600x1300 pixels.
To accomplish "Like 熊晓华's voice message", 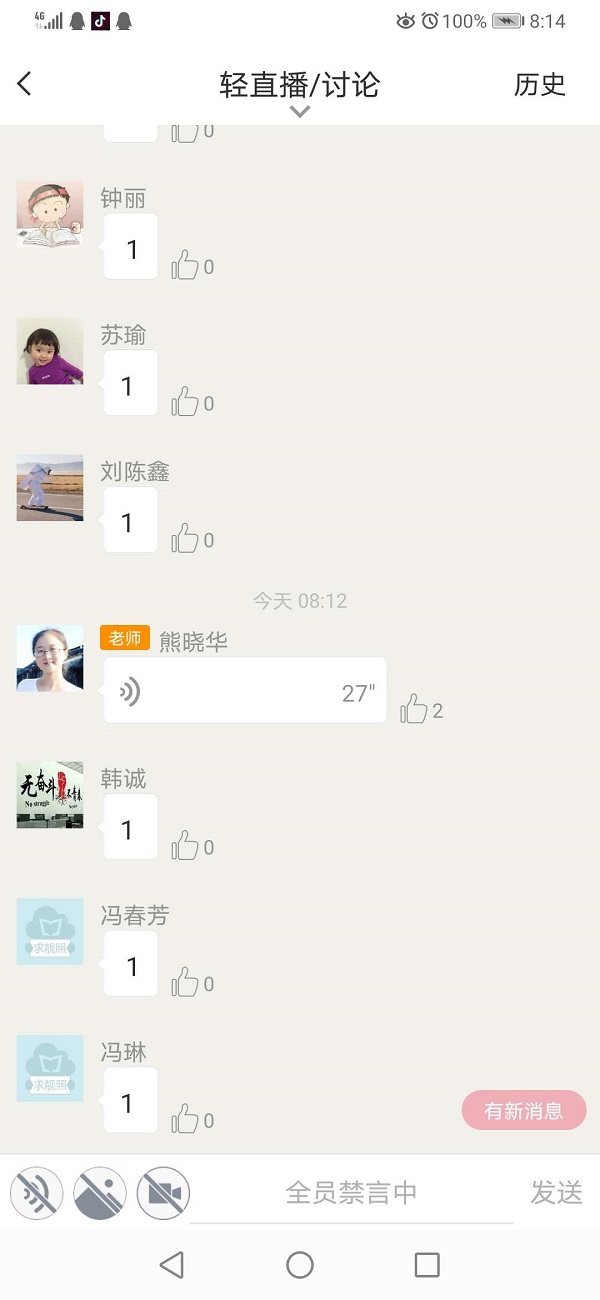I will 414,710.
